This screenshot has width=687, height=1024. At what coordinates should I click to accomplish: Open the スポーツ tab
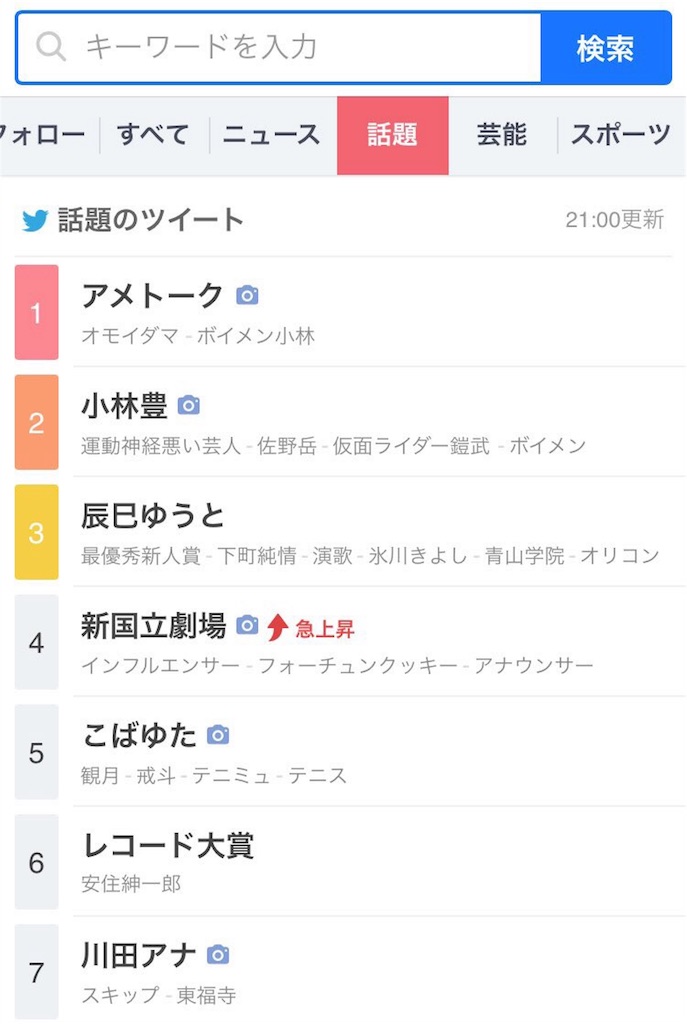click(x=620, y=135)
